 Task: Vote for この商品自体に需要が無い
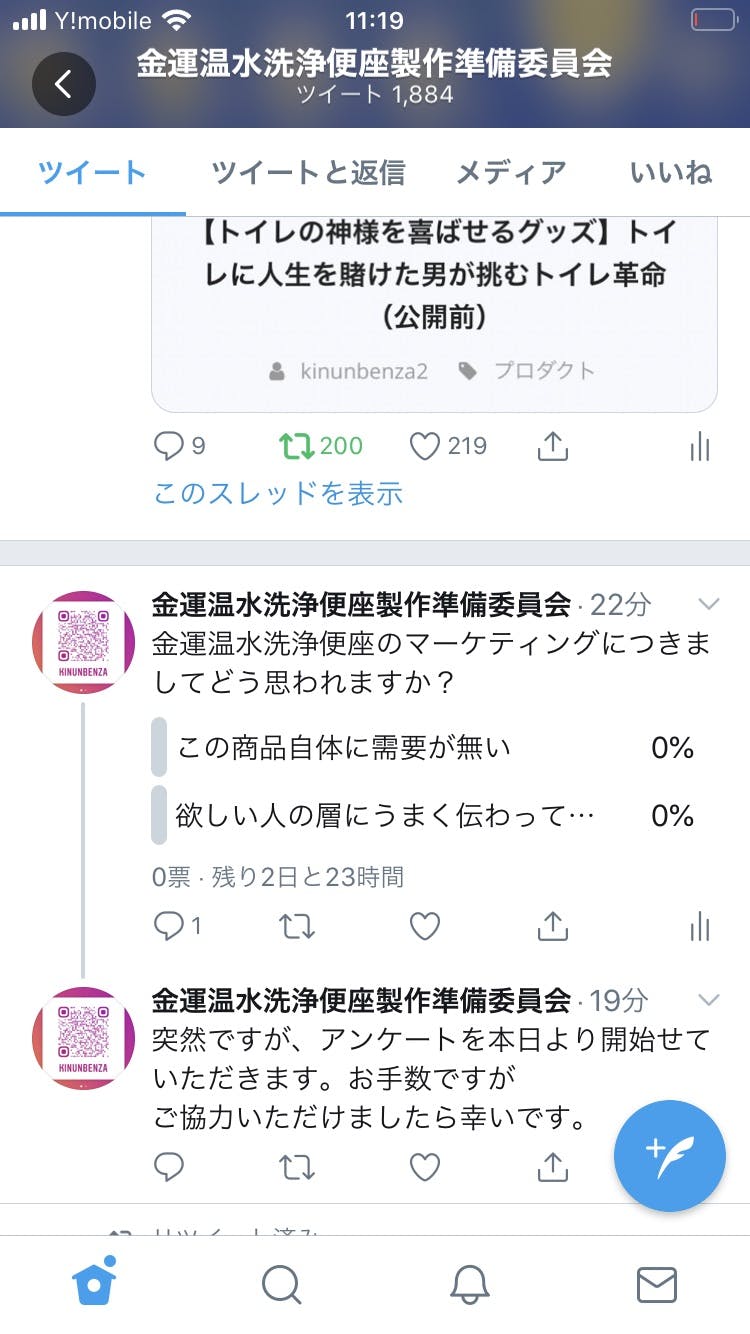coord(424,747)
